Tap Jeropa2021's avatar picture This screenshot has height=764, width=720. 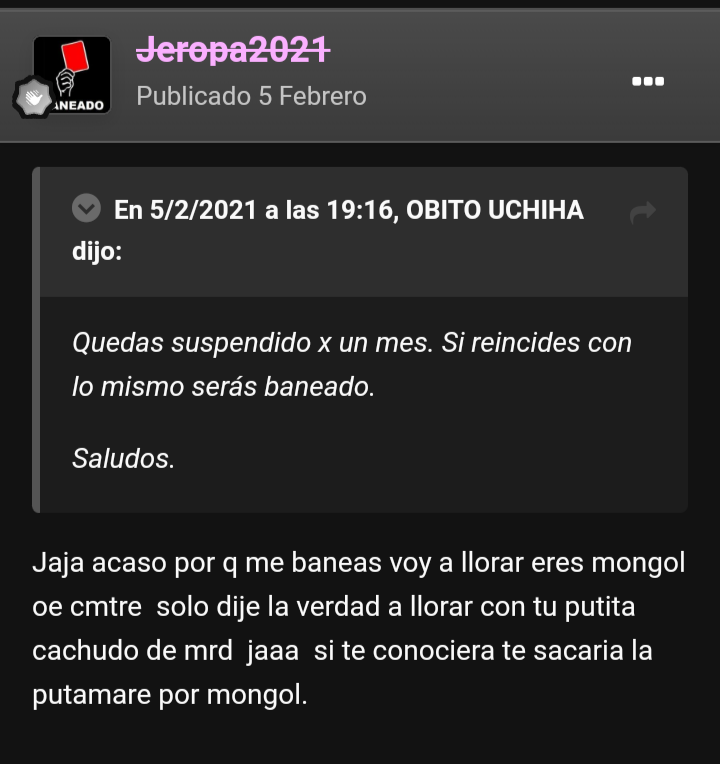[x=72, y=75]
